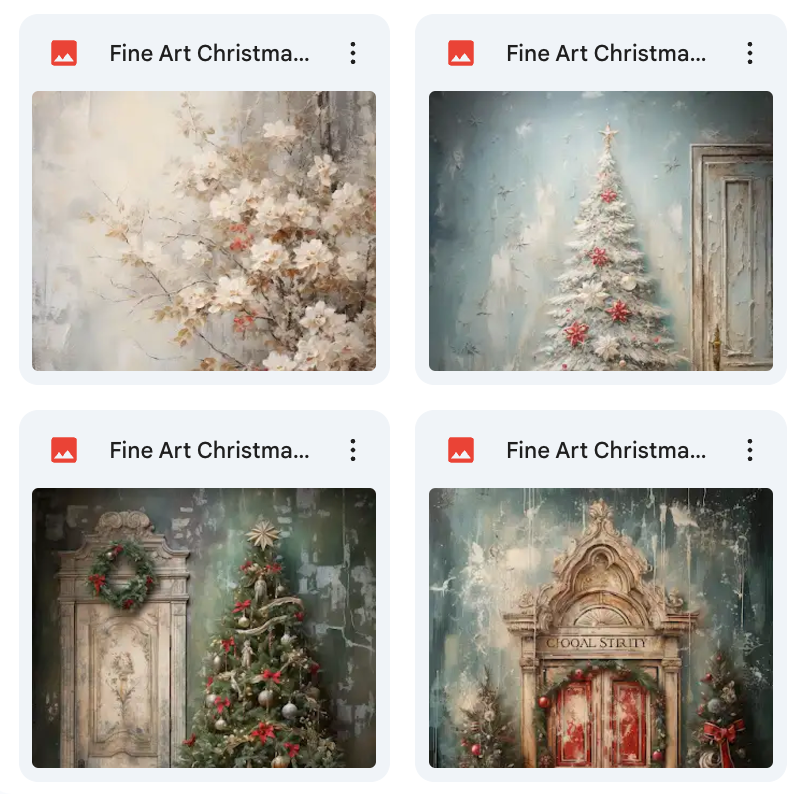Open the overflow menu for the white blossom file
The height and width of the screenshot is (794, 802).
pos(352,54)
